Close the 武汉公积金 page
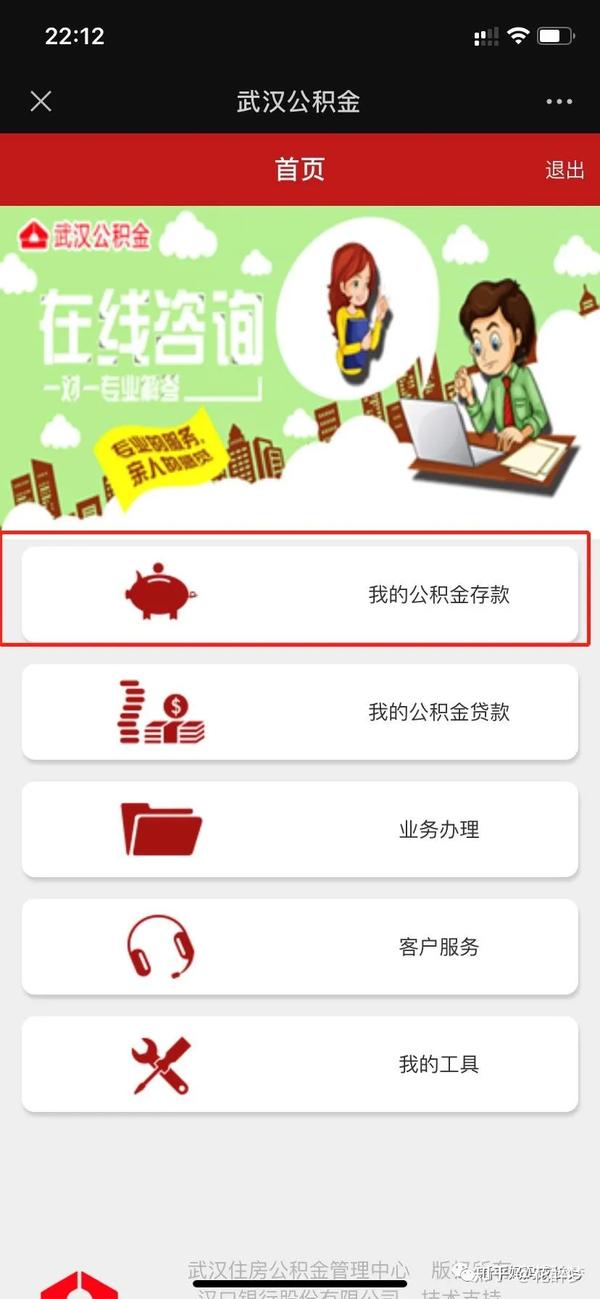This screenshot has height=1299, width=600. pos(41,101)
